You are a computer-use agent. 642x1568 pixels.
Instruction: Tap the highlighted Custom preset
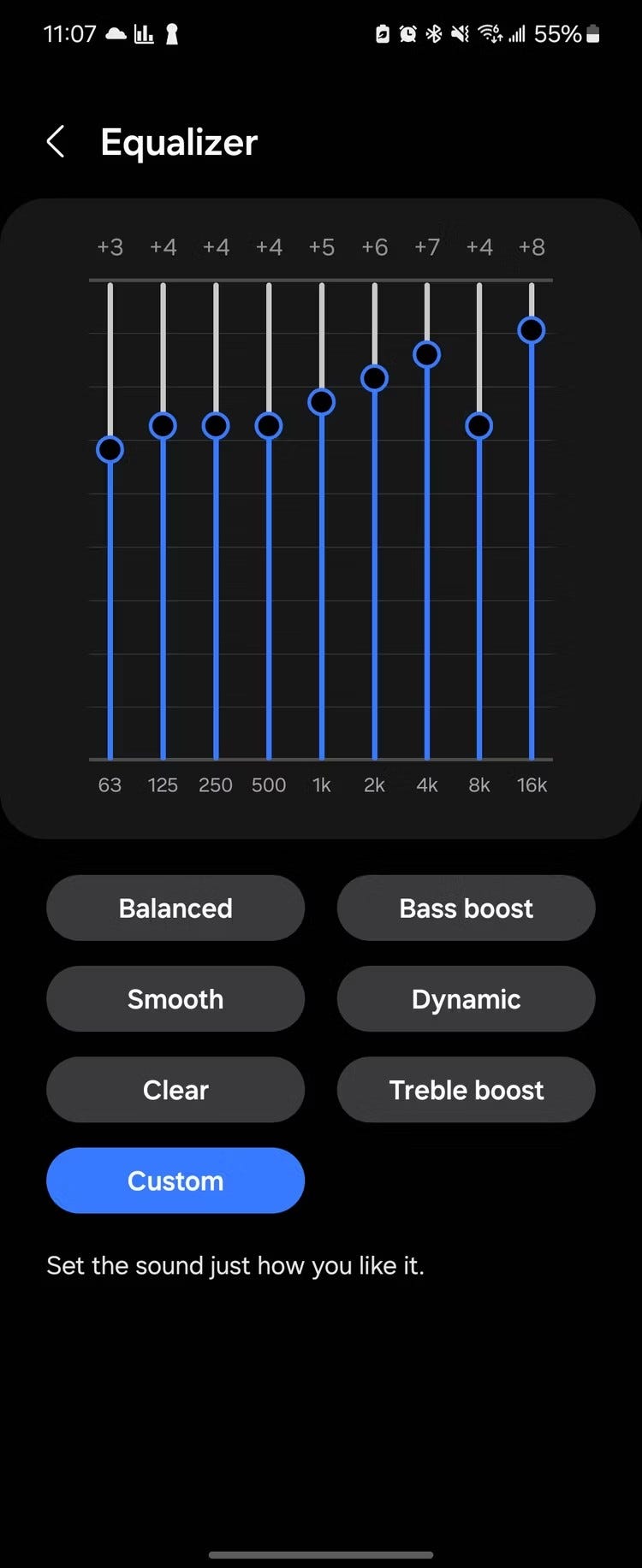(175, 1180)
